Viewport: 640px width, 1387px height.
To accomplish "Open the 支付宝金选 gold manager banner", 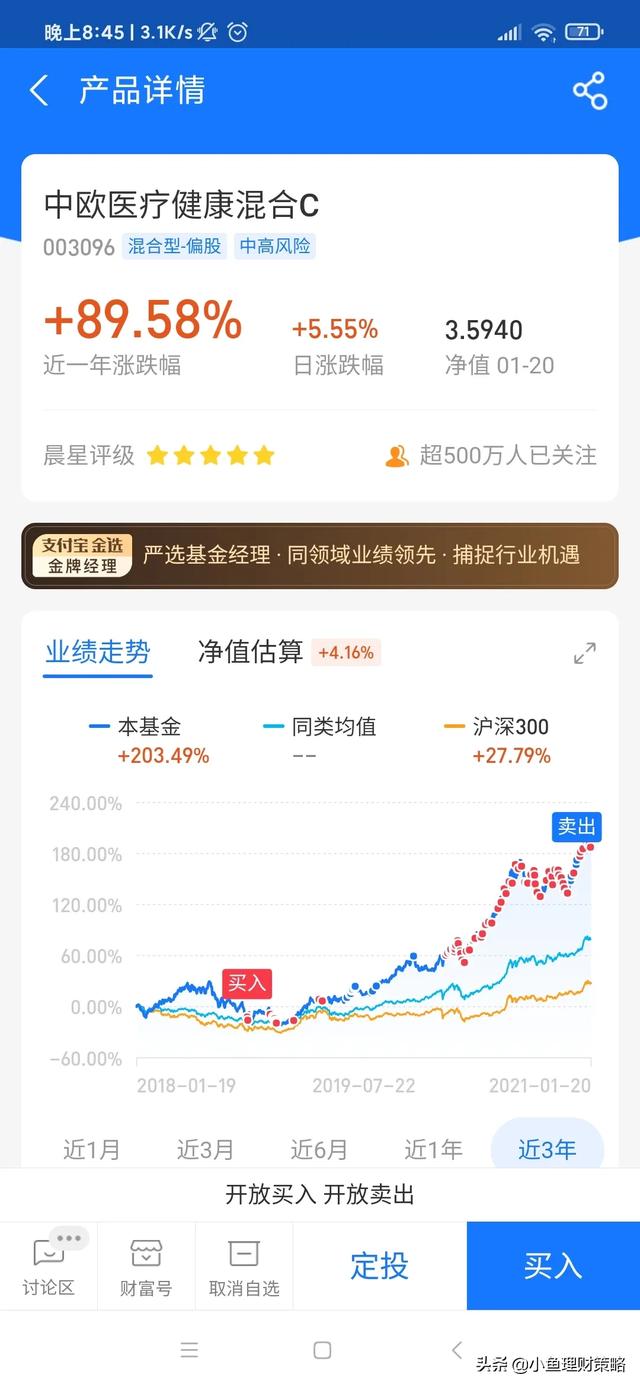I will 320,555.
